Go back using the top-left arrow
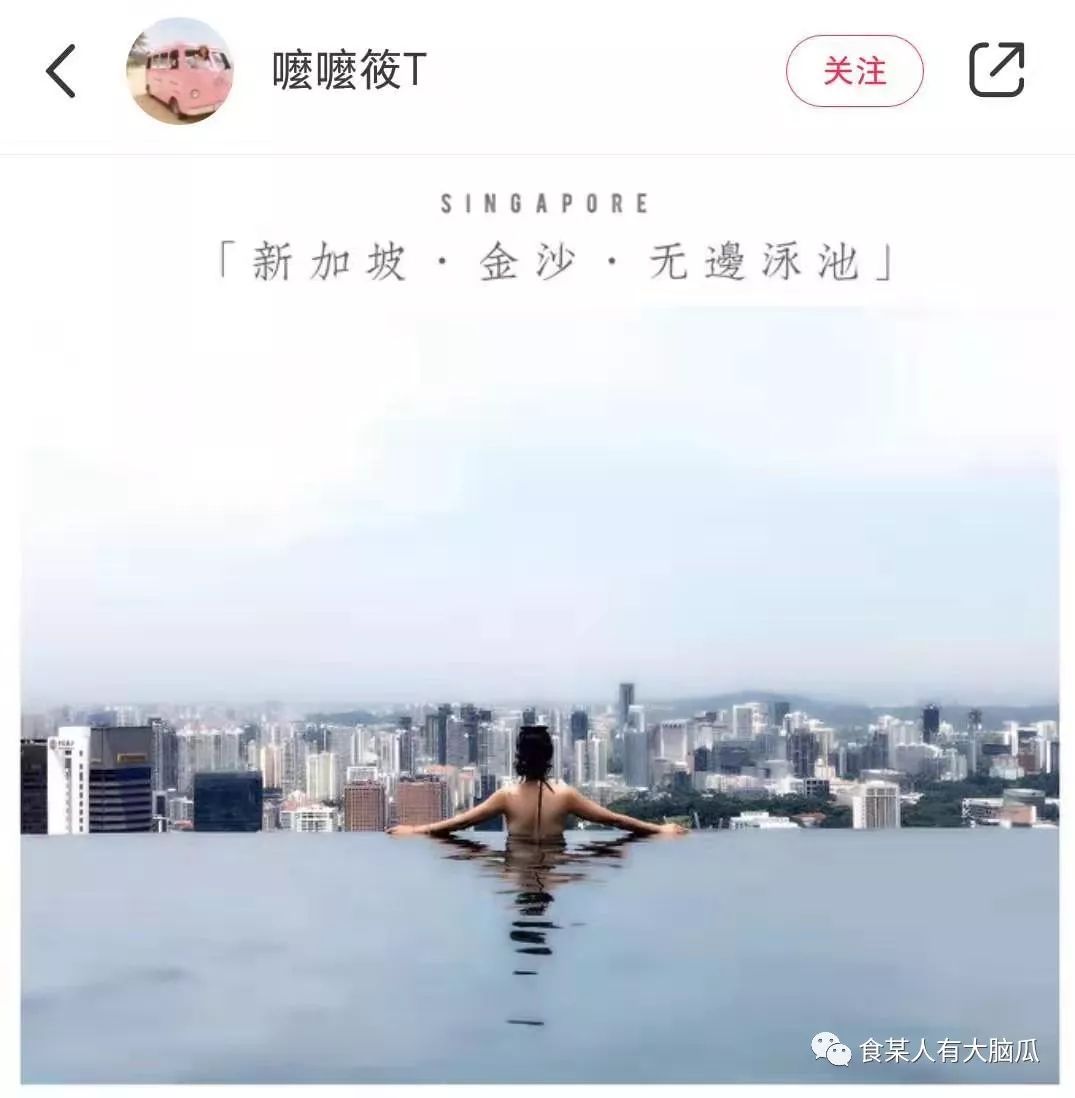Viewport: 1075px width, 1098px height. [x=61, y=72]
